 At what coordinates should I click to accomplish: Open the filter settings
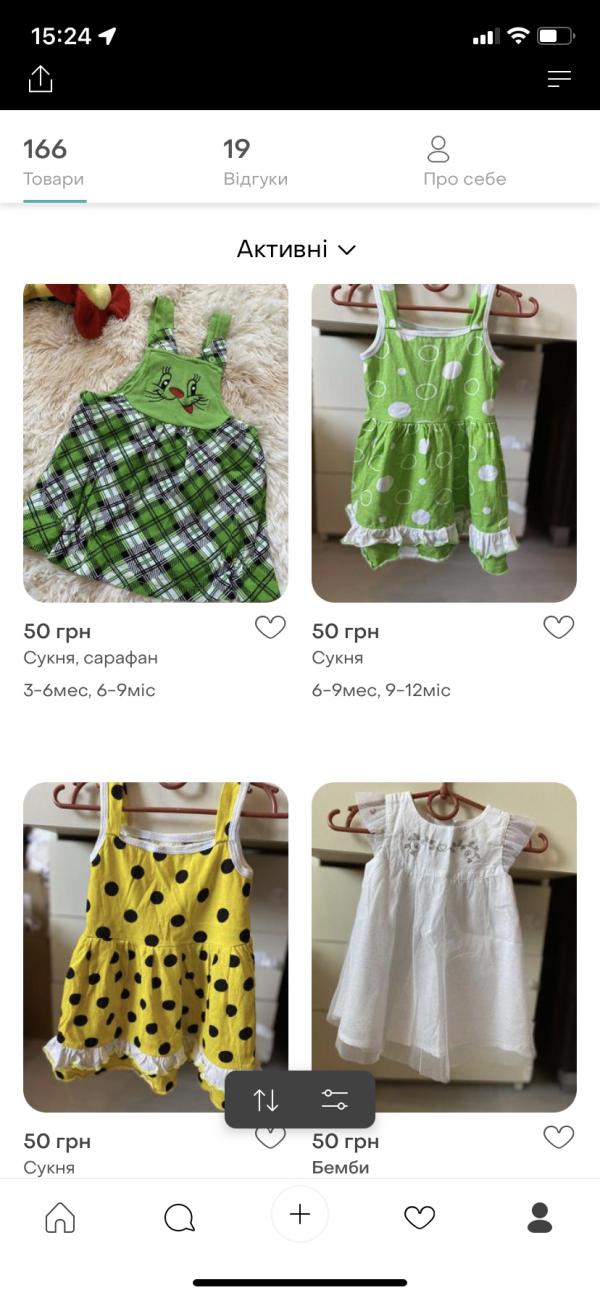(334, 1100)
